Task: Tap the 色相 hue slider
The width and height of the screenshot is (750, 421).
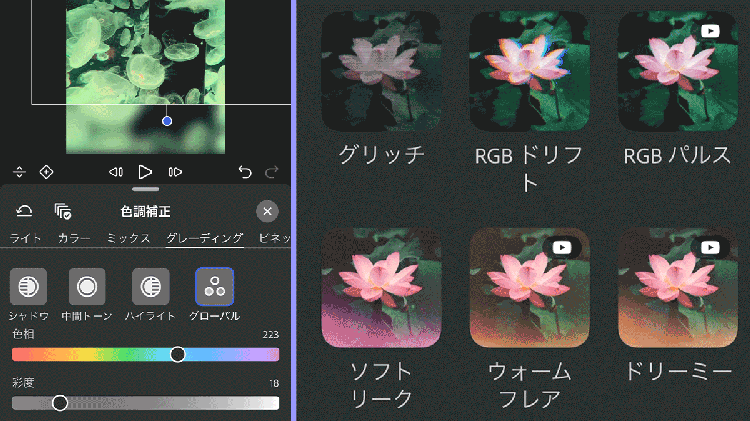Action: [x=178, y=354]
